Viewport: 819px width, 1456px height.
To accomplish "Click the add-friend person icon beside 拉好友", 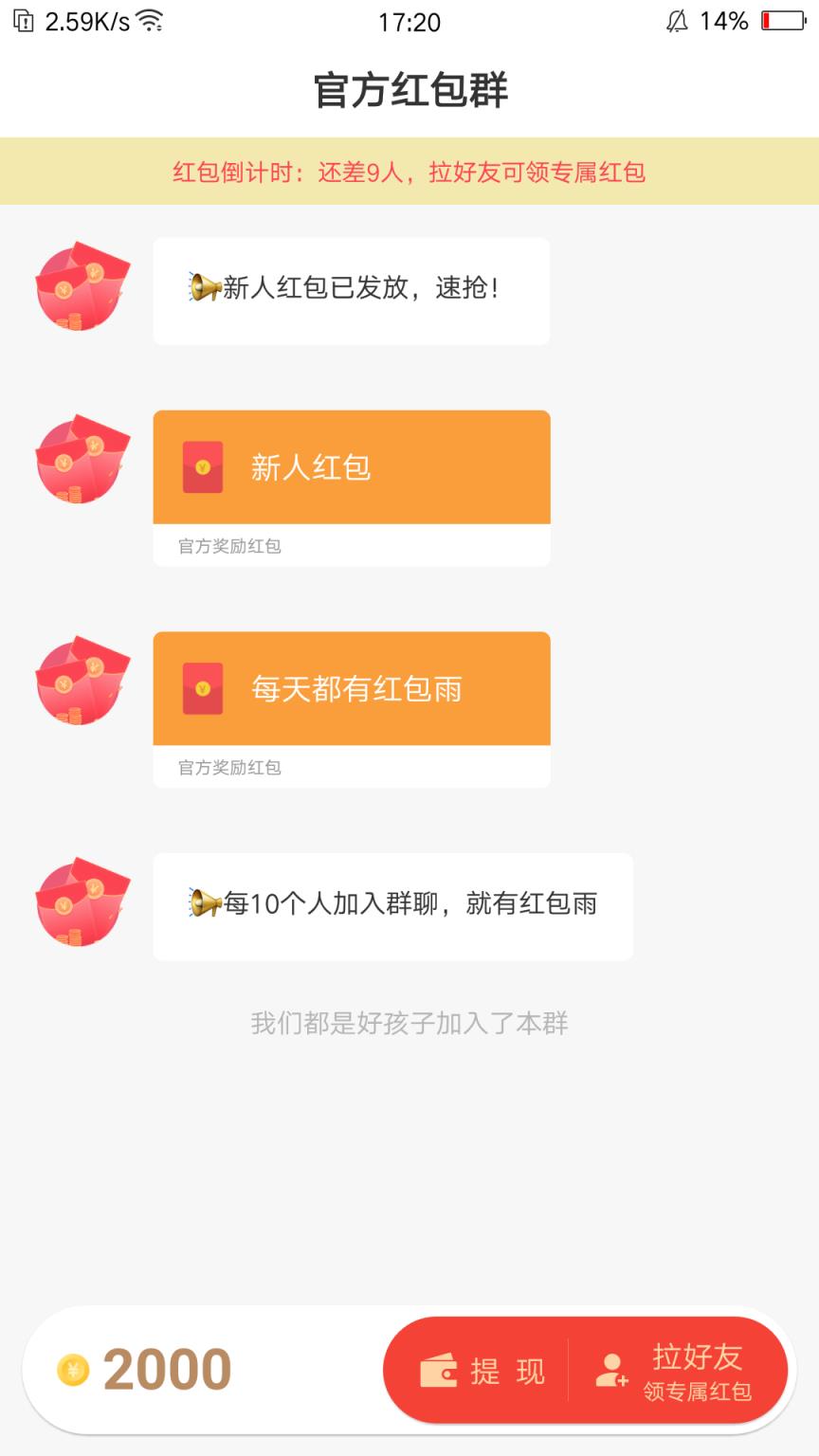I will tap(611, 1369).
